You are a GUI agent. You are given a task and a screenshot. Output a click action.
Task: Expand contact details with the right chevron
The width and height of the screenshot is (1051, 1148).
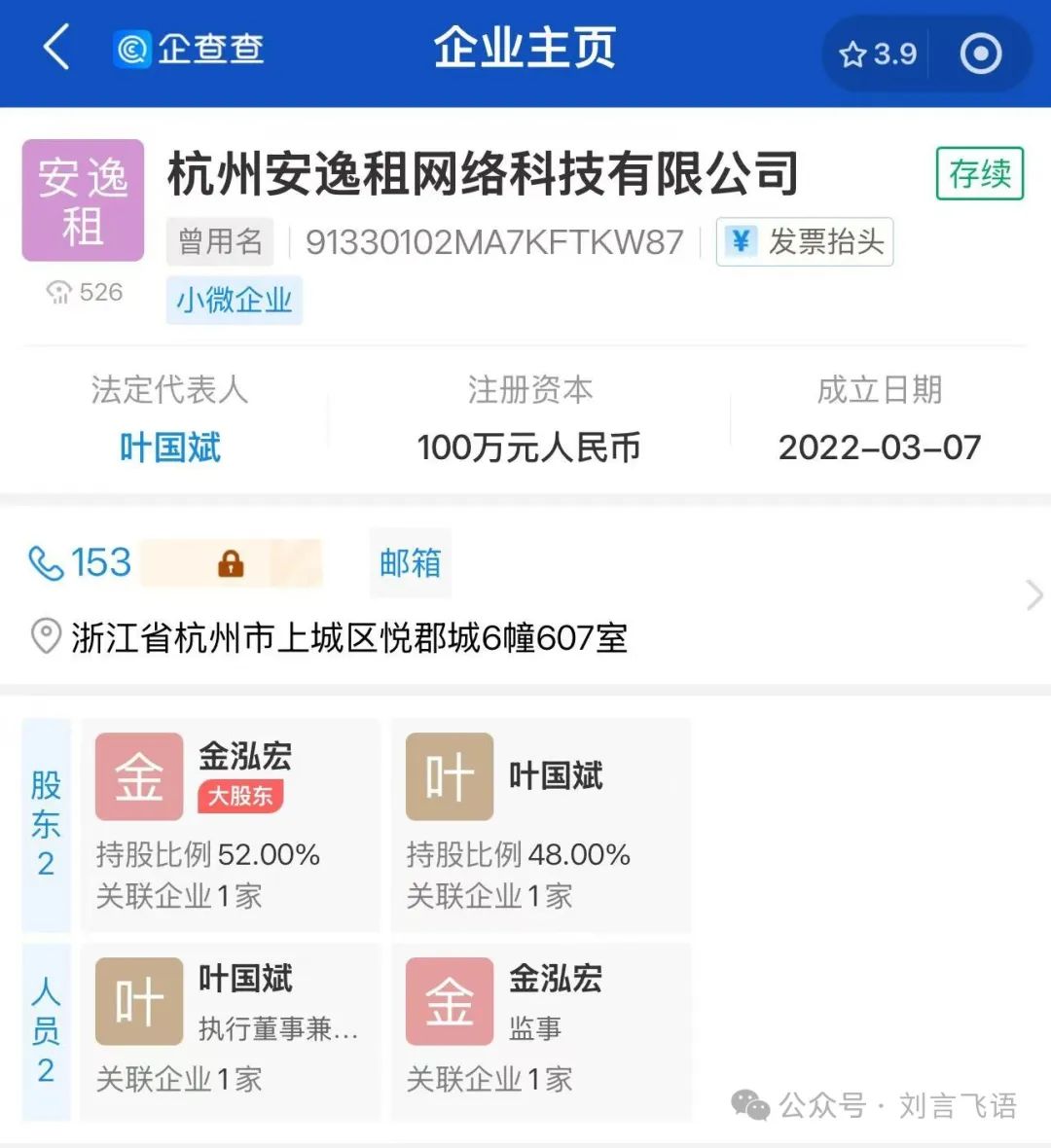(1033, 594)
